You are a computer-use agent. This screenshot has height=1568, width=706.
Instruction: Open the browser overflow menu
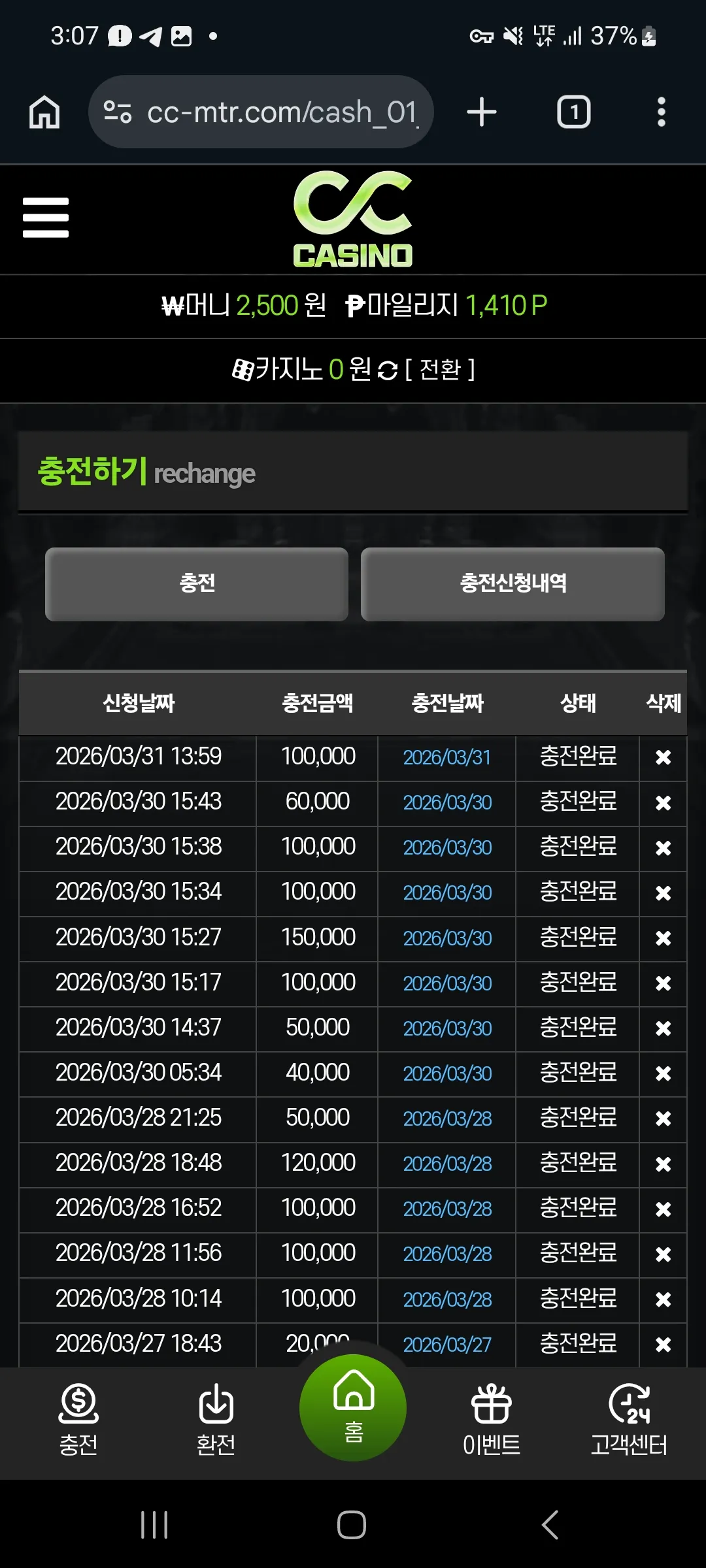[661, 112]
